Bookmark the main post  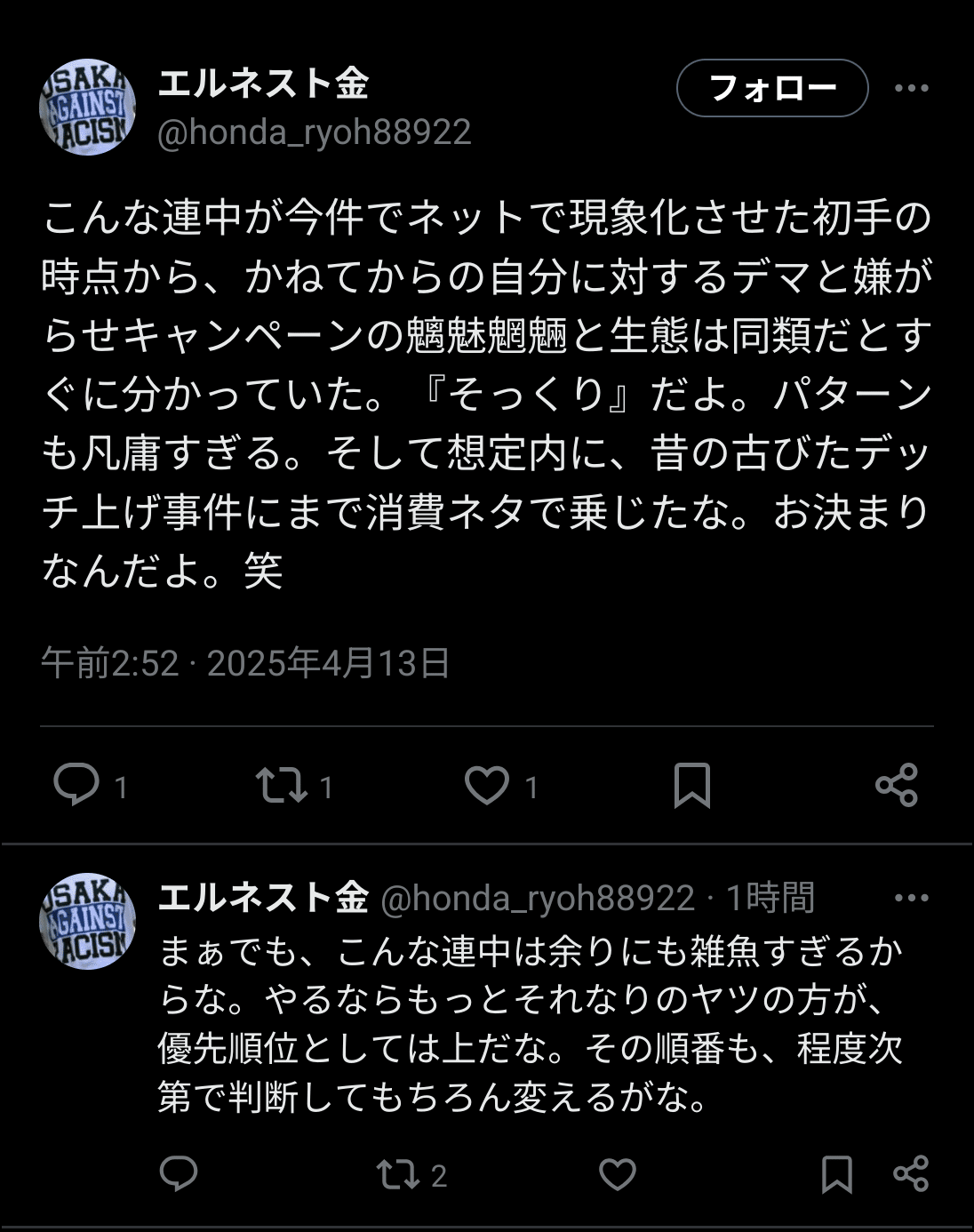coord(691,785)
